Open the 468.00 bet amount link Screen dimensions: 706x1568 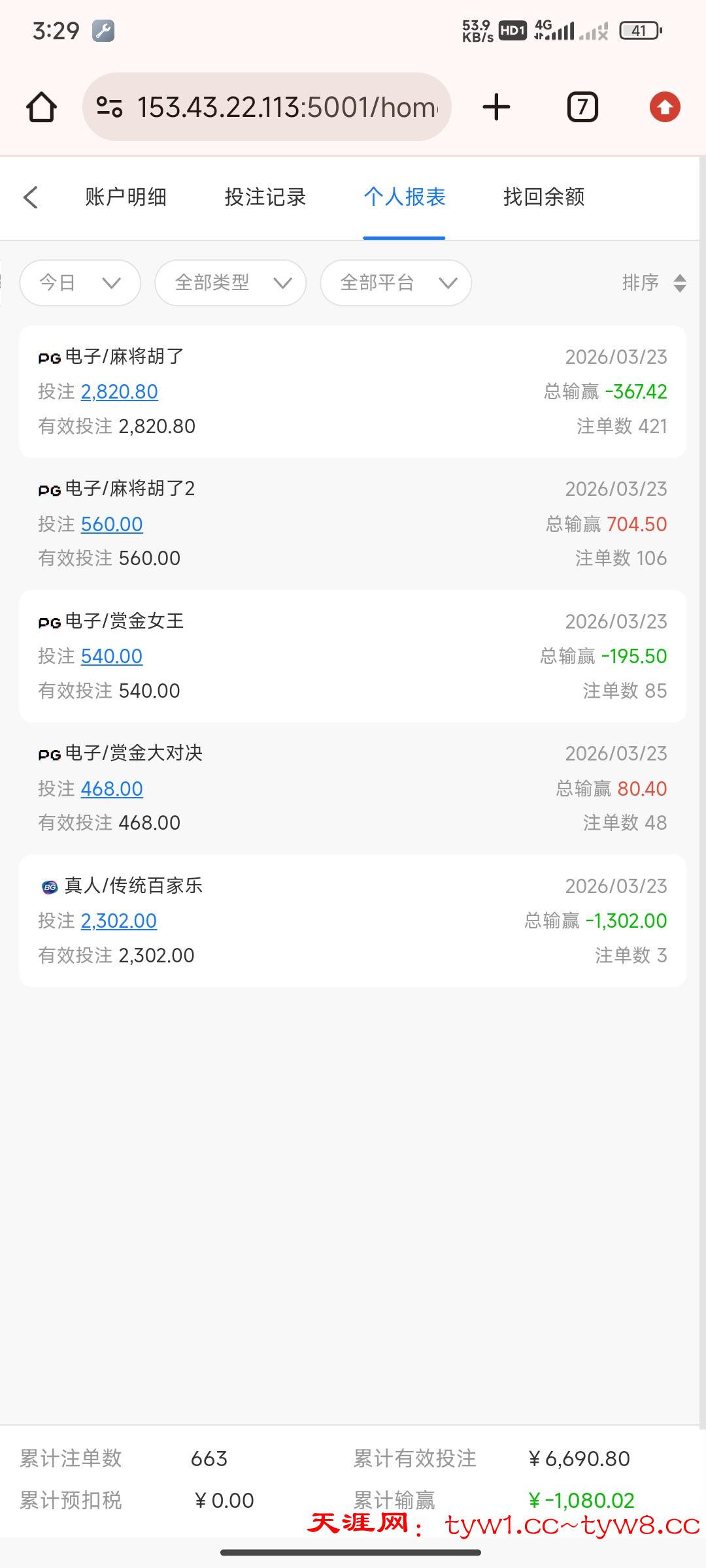coord(112,789)
